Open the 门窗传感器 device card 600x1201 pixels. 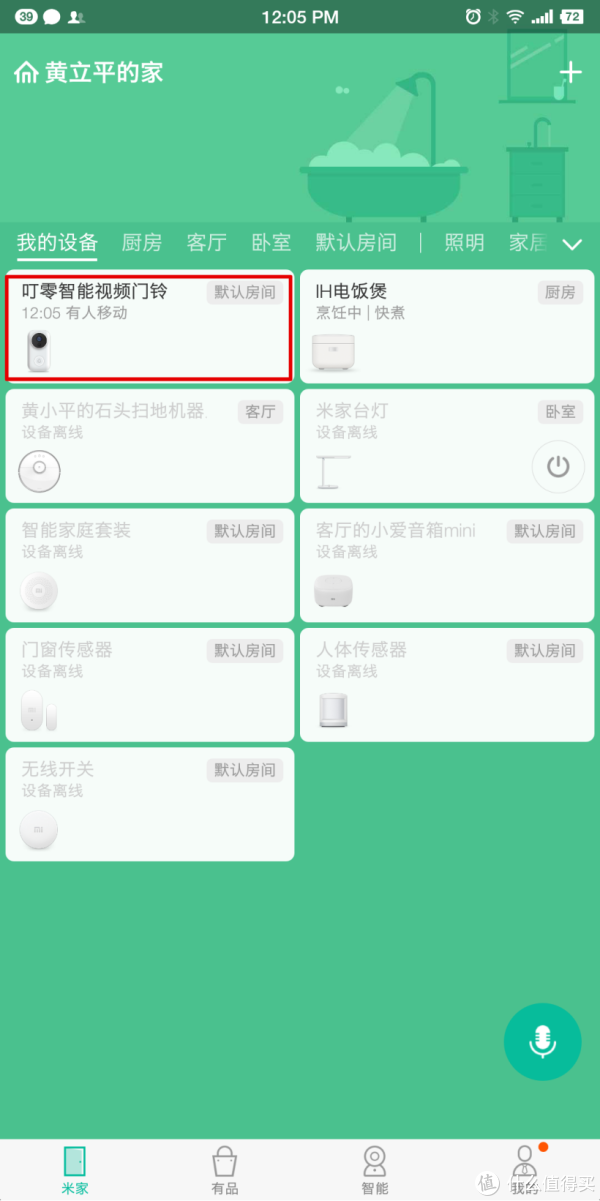[149, 685]
